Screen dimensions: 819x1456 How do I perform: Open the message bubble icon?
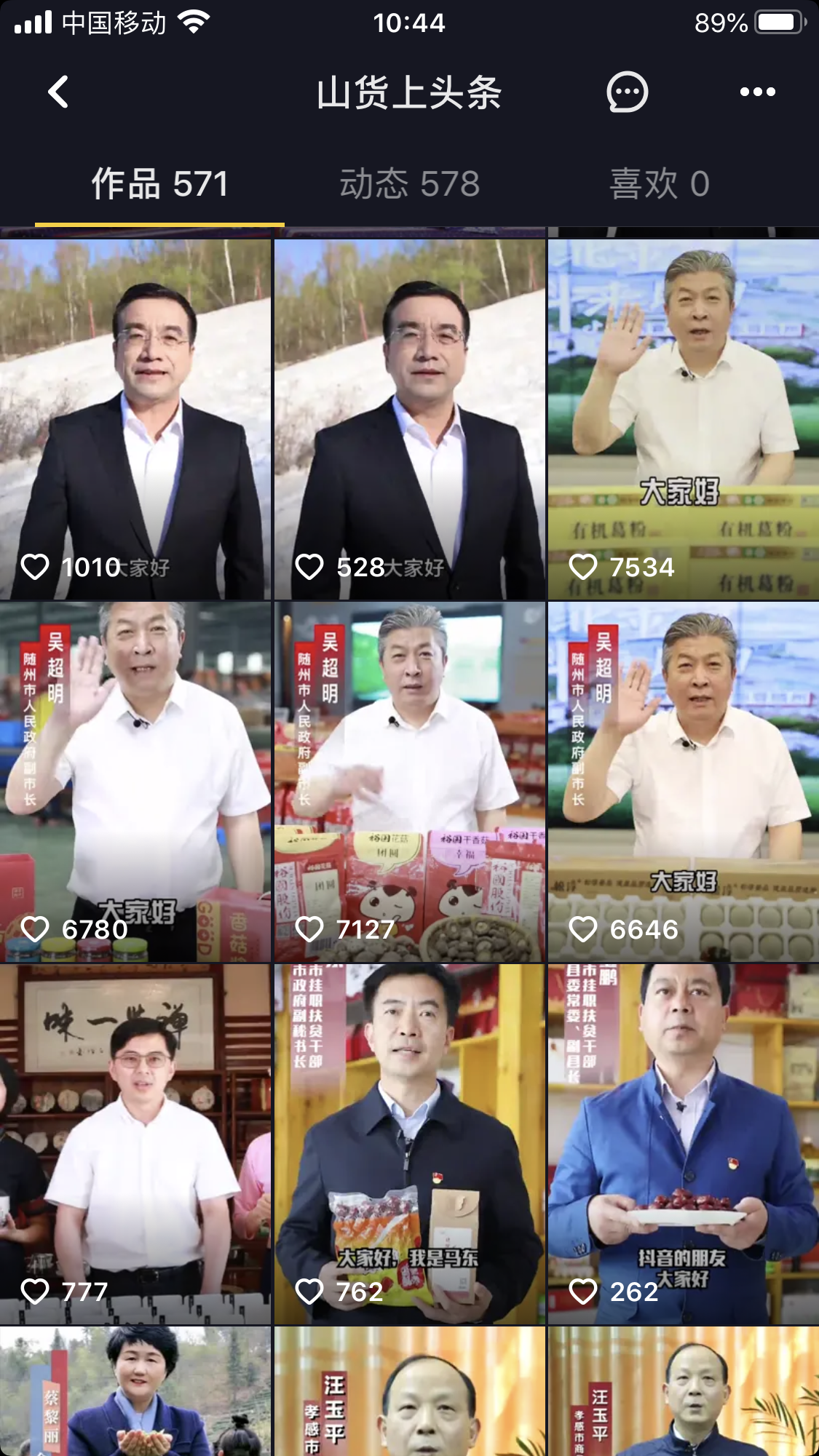coord(627,92)
